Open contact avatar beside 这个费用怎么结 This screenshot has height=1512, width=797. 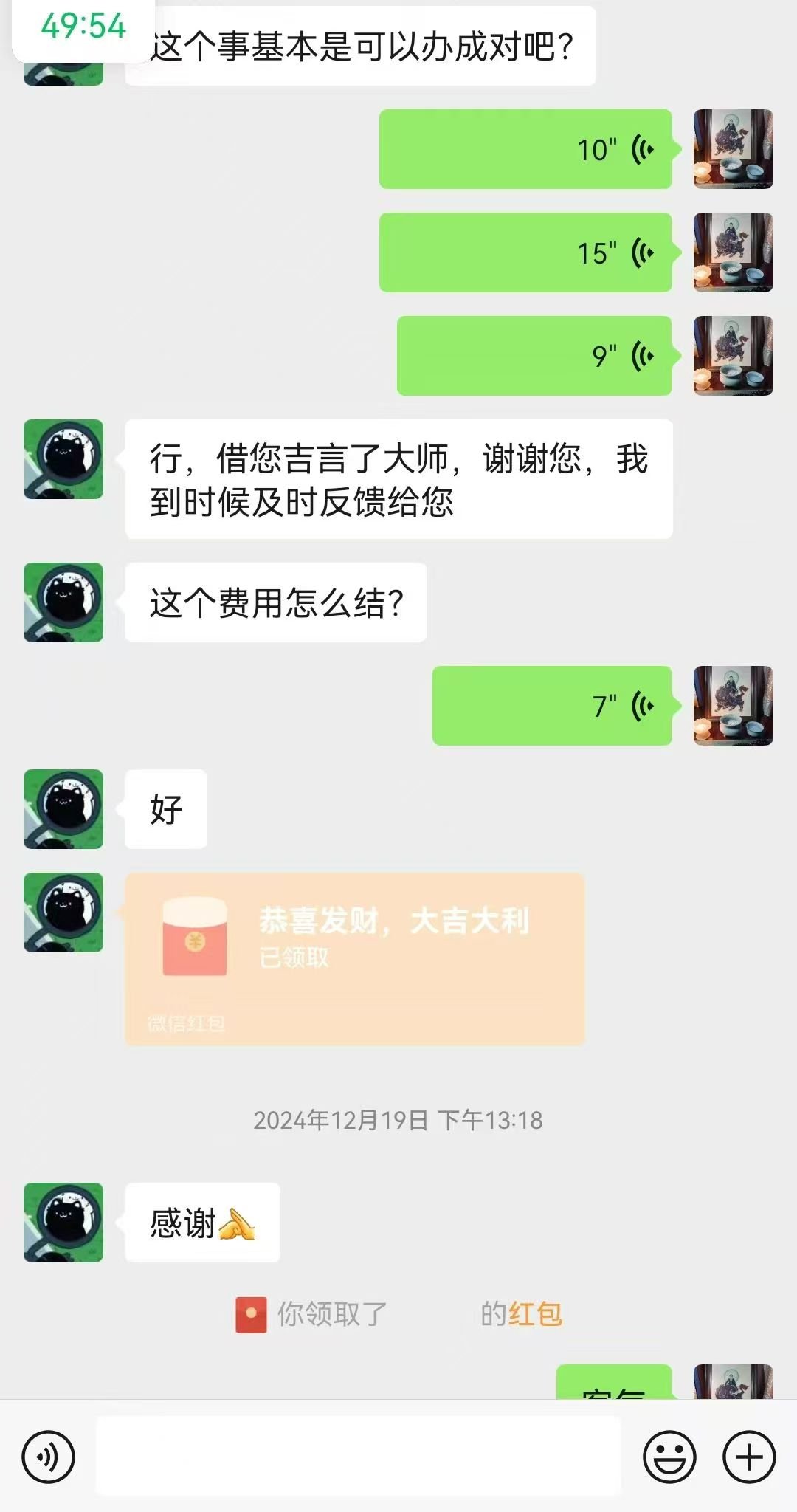(63, 602)
